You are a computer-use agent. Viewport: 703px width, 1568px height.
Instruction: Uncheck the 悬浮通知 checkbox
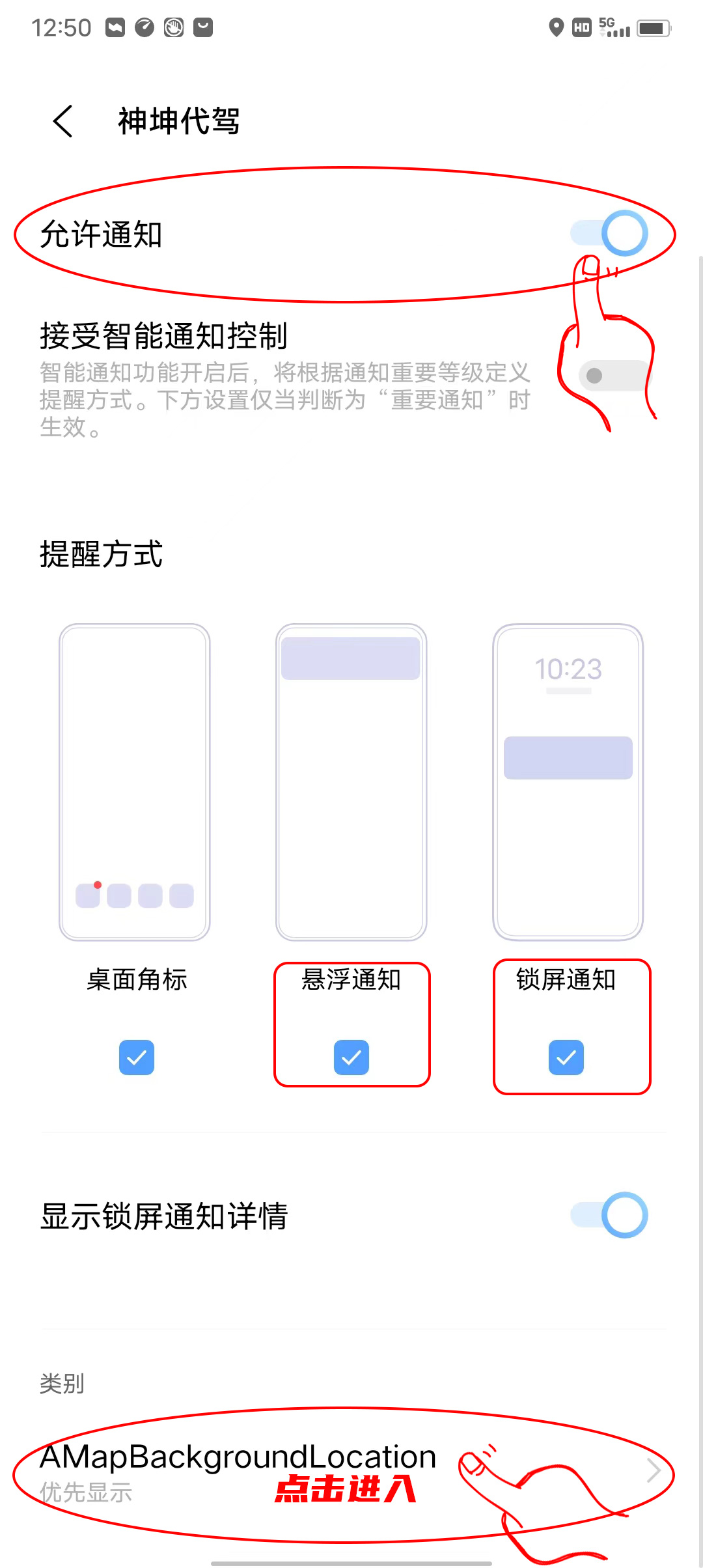(x=351, y=1057)
